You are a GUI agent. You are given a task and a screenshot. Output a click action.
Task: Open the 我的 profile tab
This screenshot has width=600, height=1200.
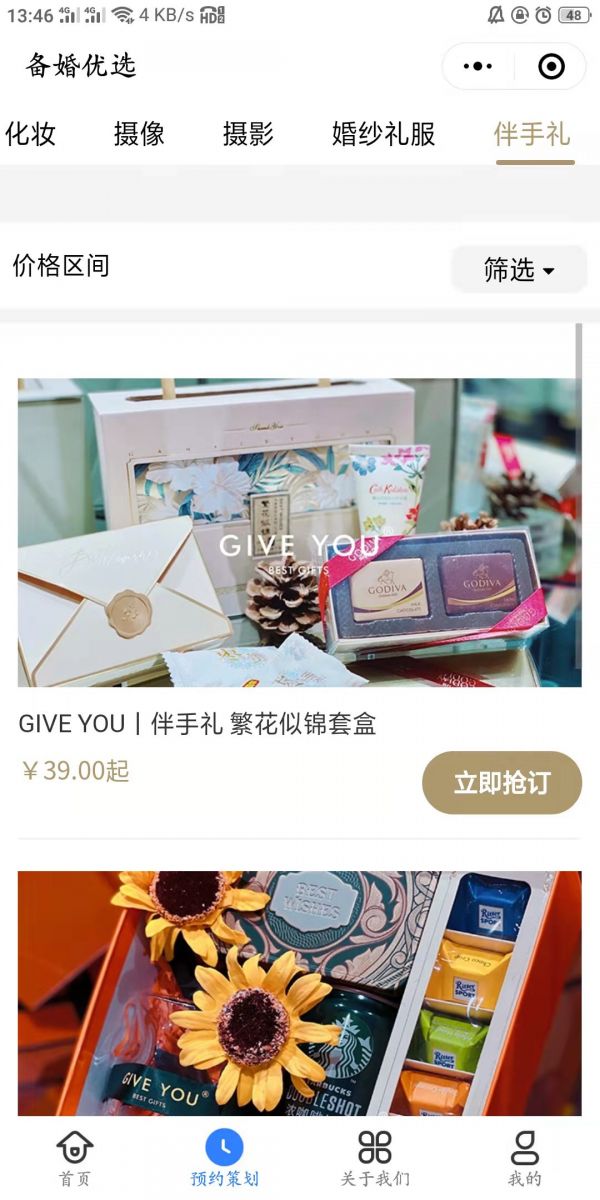pos(524,1158)
